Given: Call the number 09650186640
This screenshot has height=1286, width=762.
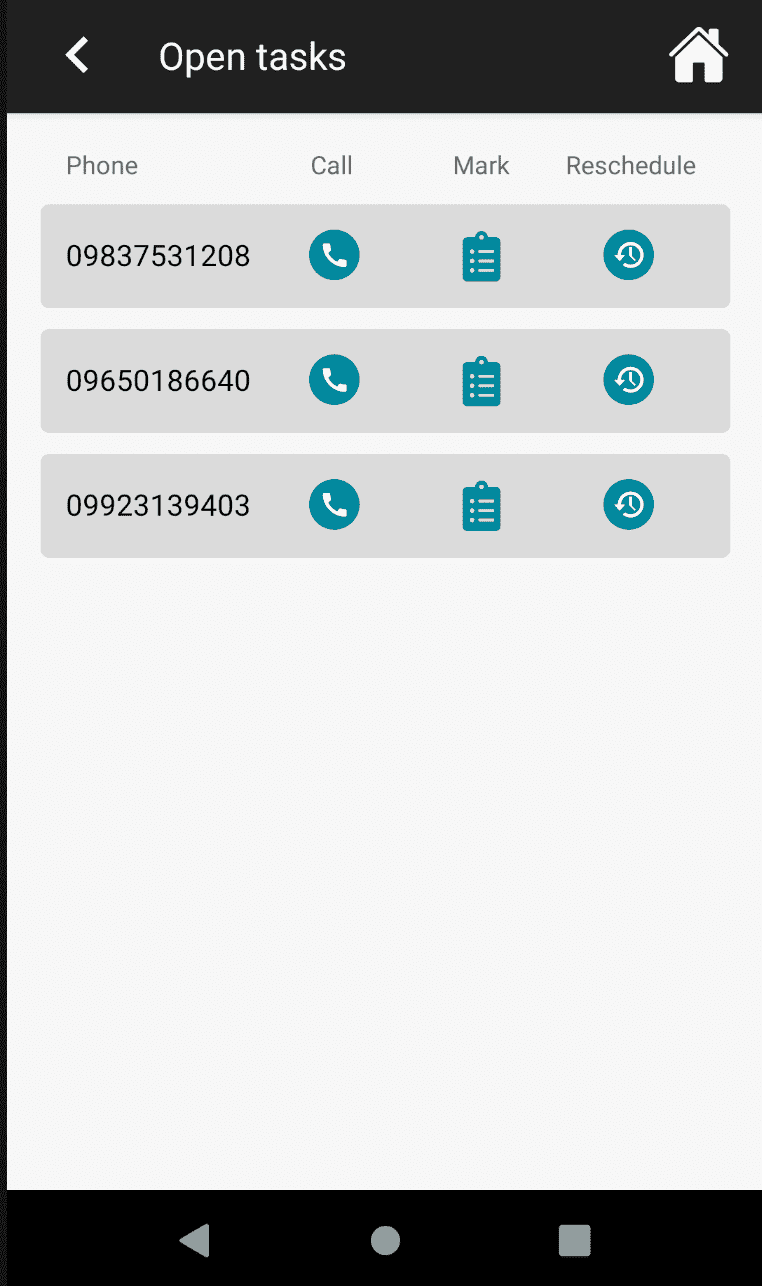Looking at the screenshot, I should (x=334, y=380).
